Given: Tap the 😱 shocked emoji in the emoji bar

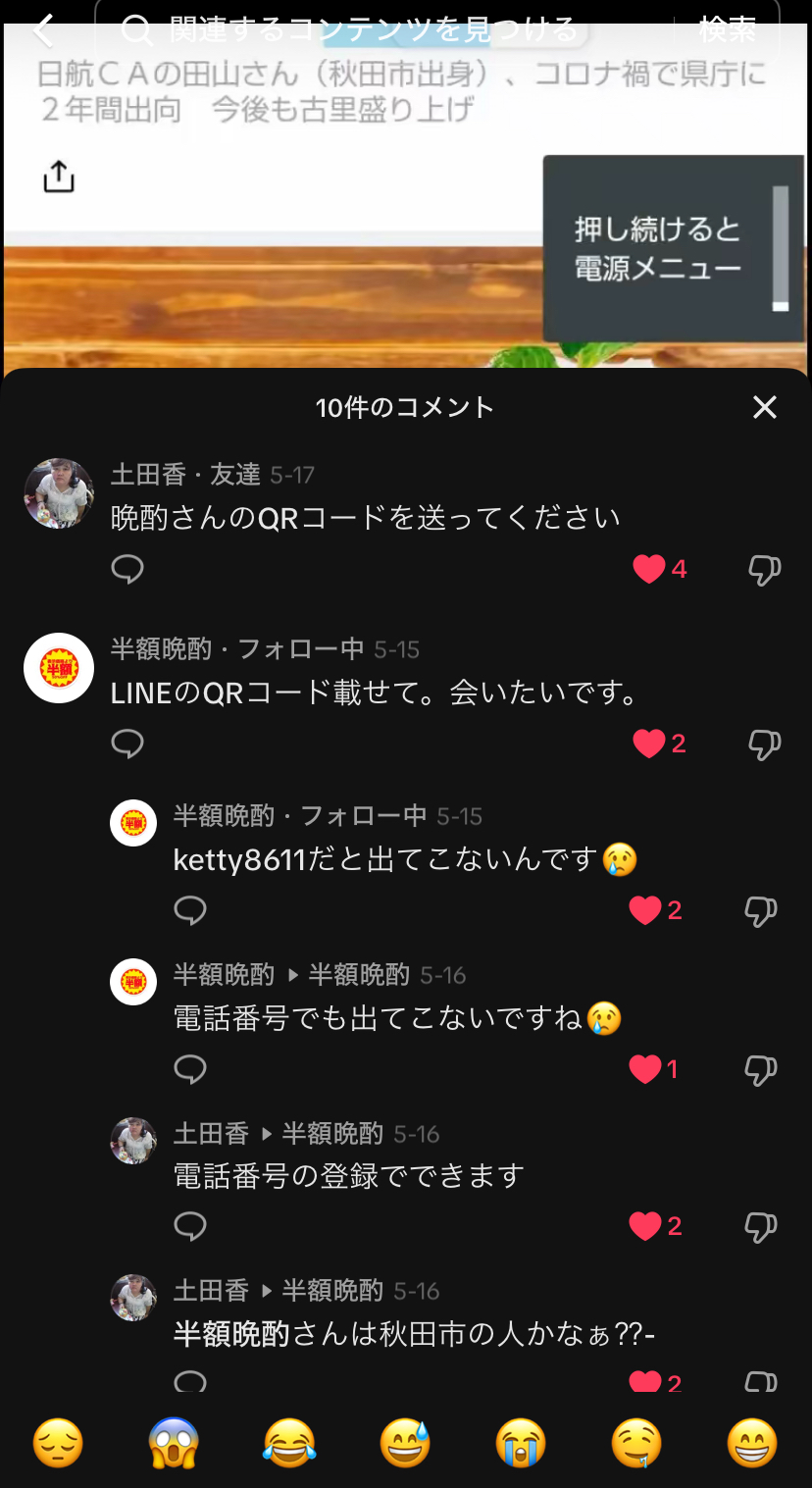Looking at the screenshot, I should pos(174,1445).
